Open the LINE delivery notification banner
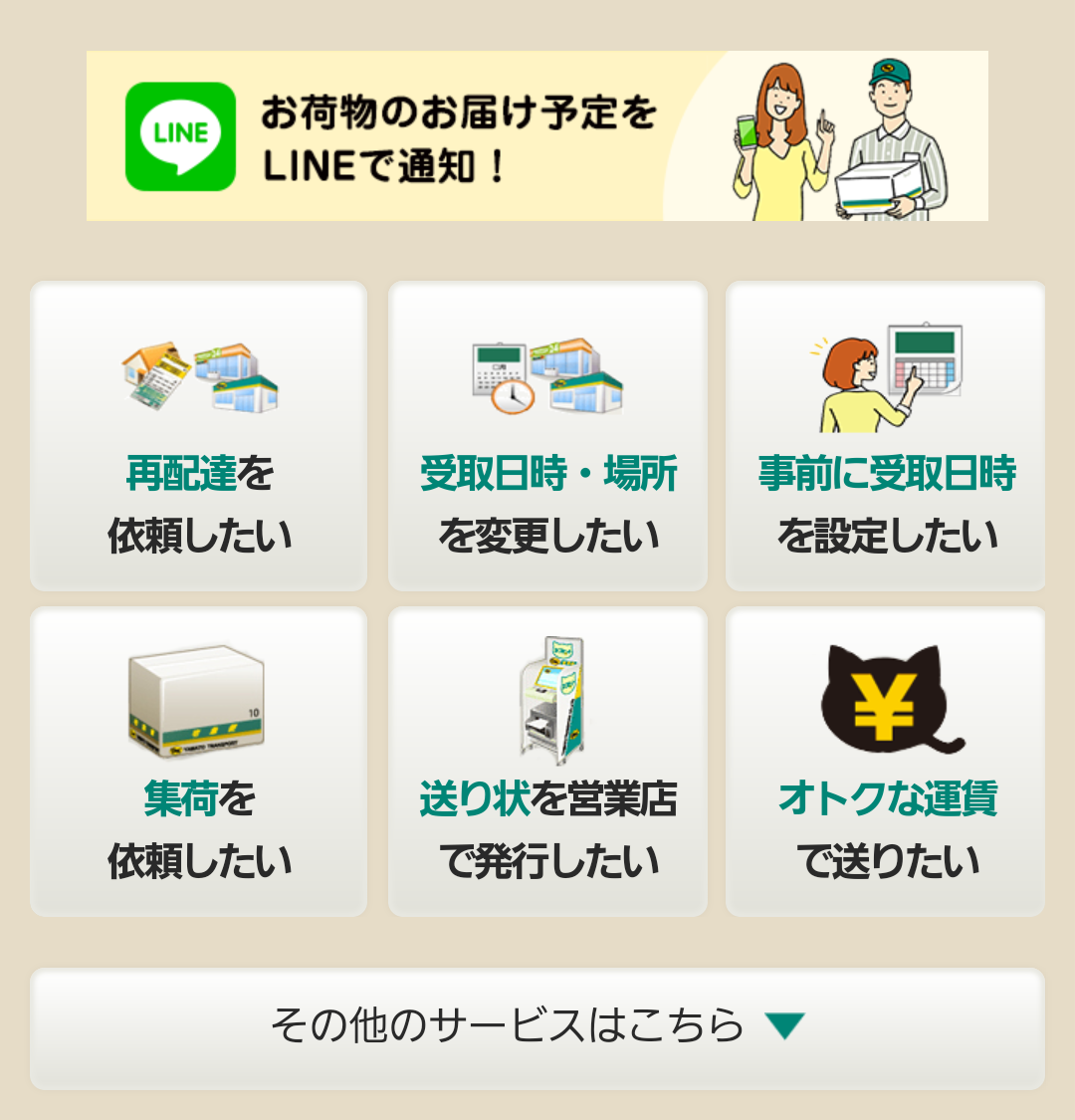The image size is (1075, 1120). 537,136
